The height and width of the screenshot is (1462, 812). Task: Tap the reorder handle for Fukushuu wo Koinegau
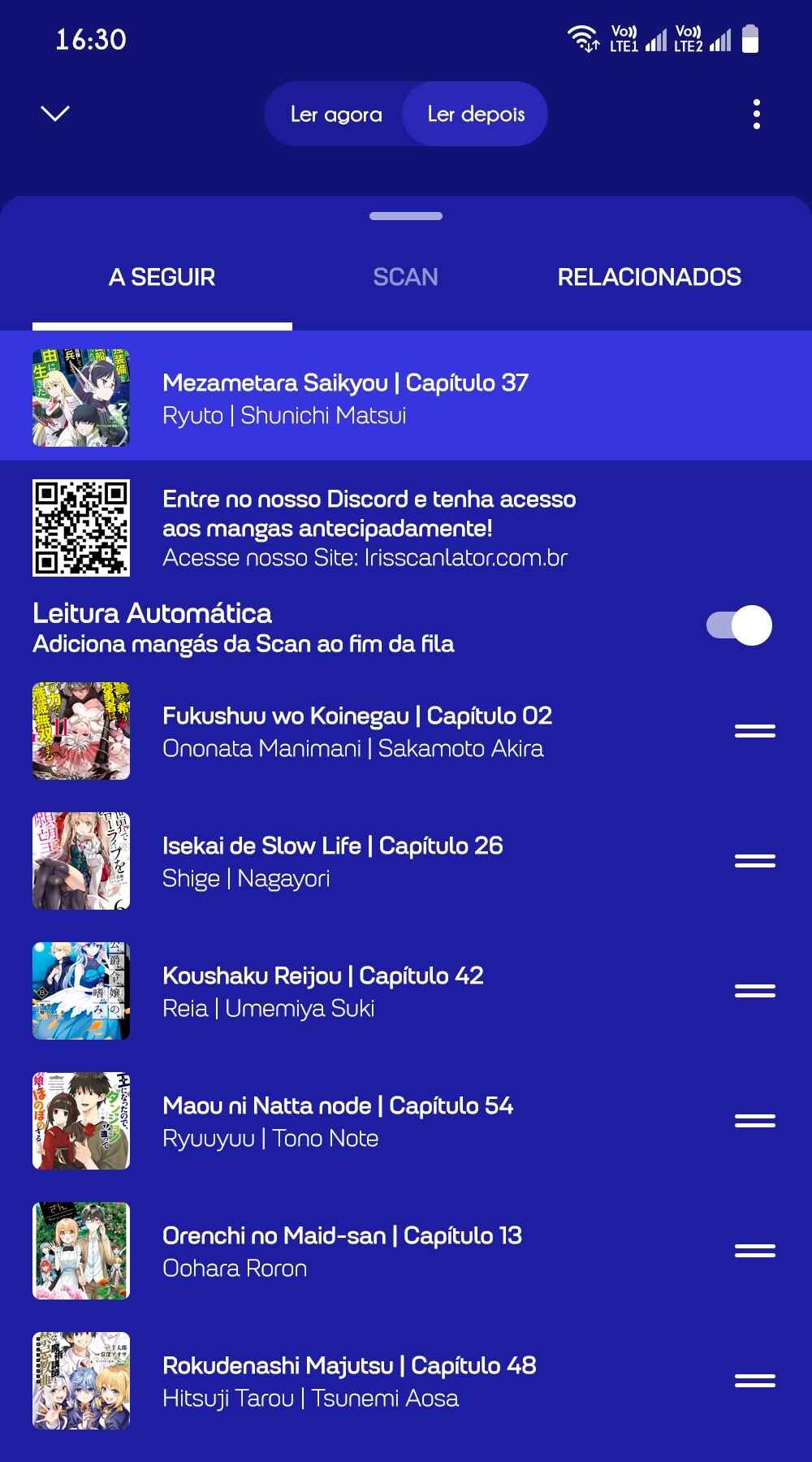point(755,731)
